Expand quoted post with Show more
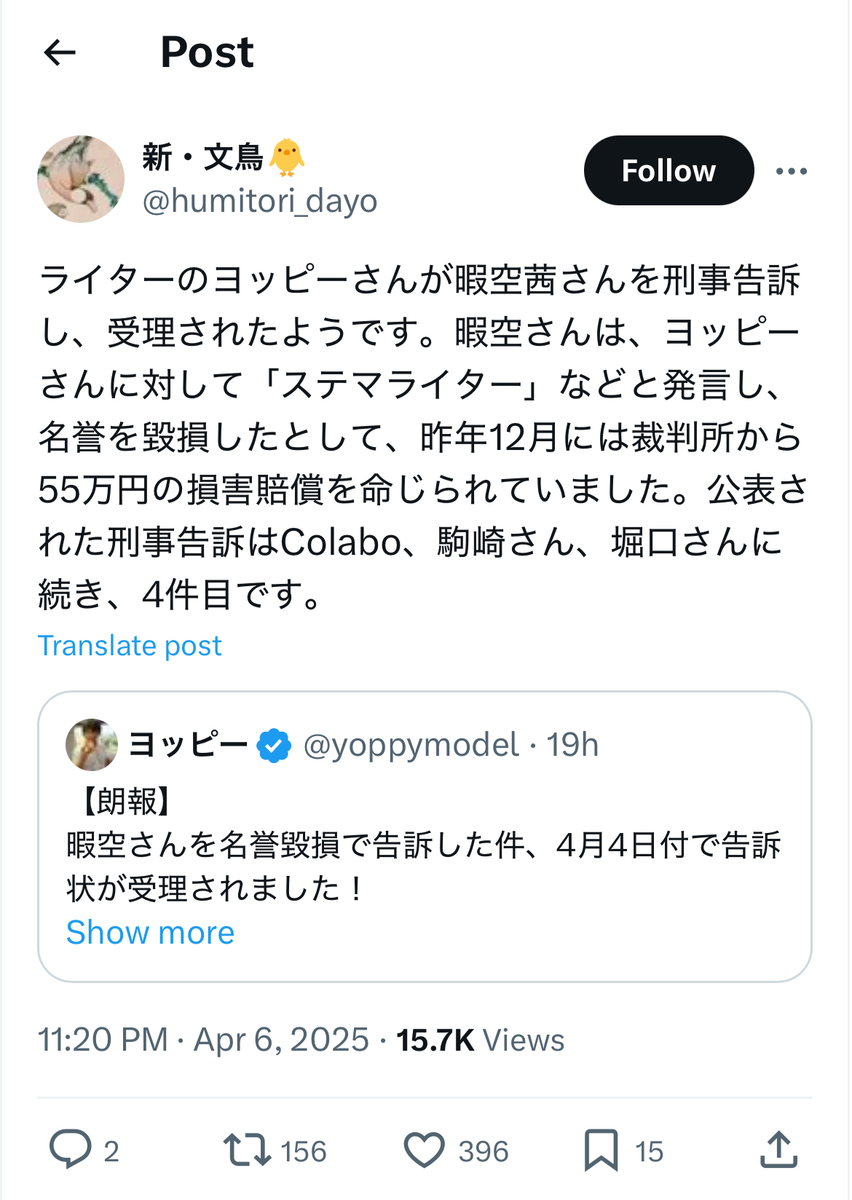 (x=150, y=933)
